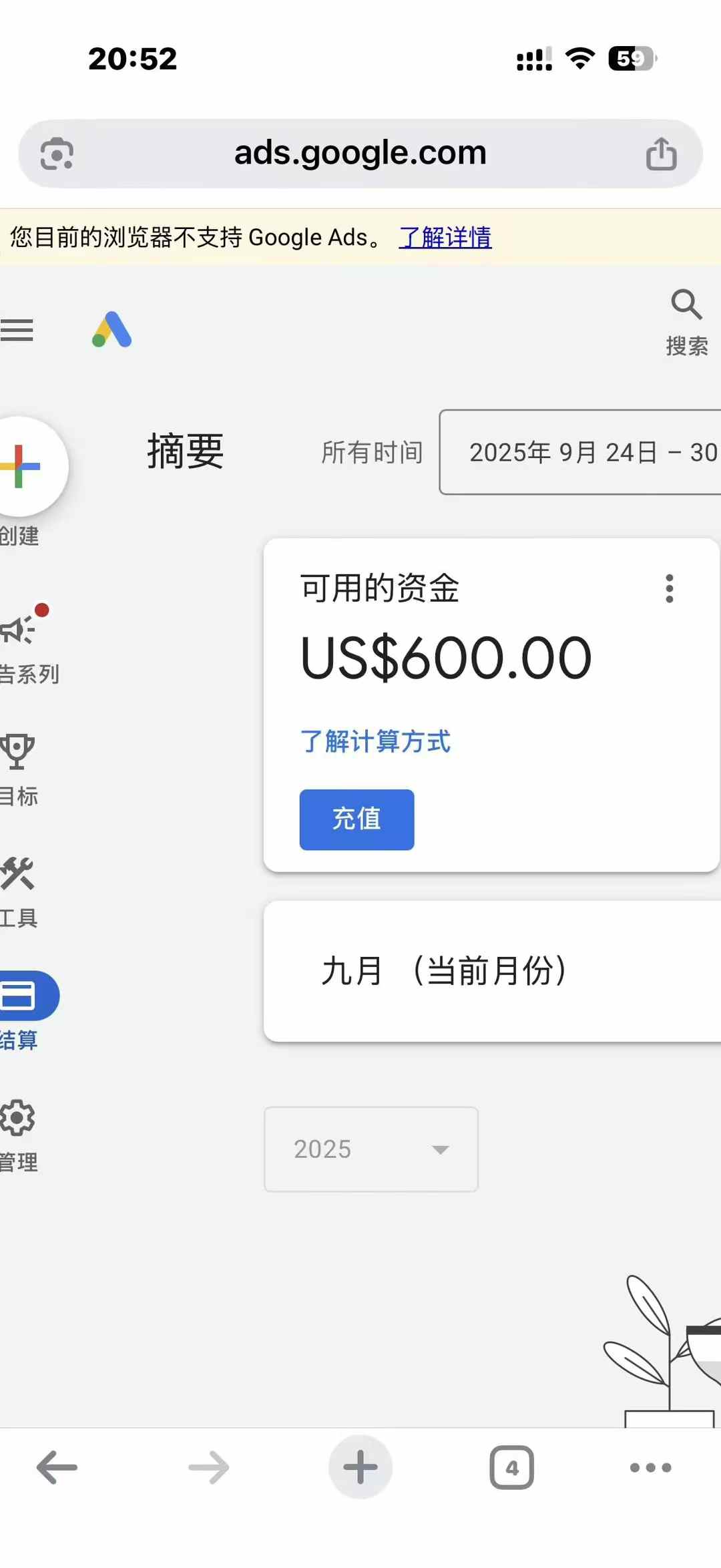721x1568 pixels.
Task: Tap the 充值 add funds button
Action: 356,819
